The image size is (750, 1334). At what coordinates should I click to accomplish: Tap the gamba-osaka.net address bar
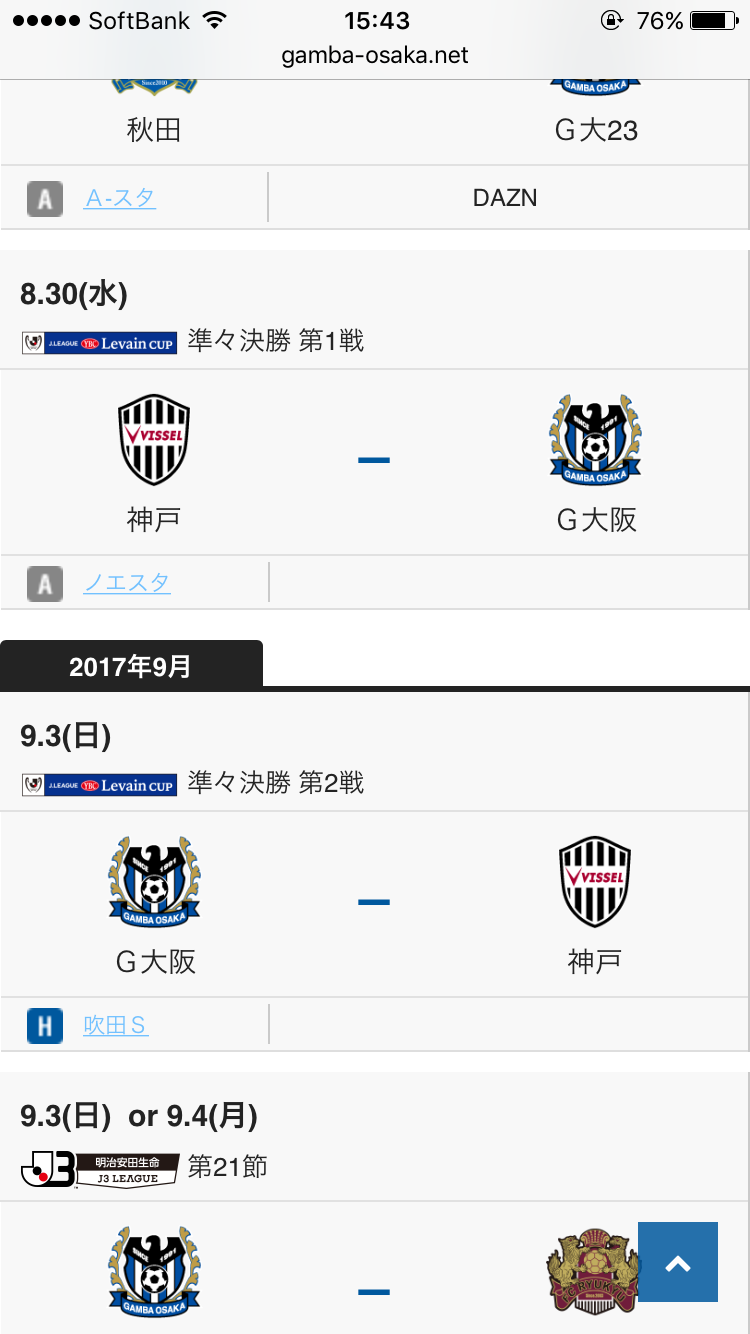[x=375, y=55]
